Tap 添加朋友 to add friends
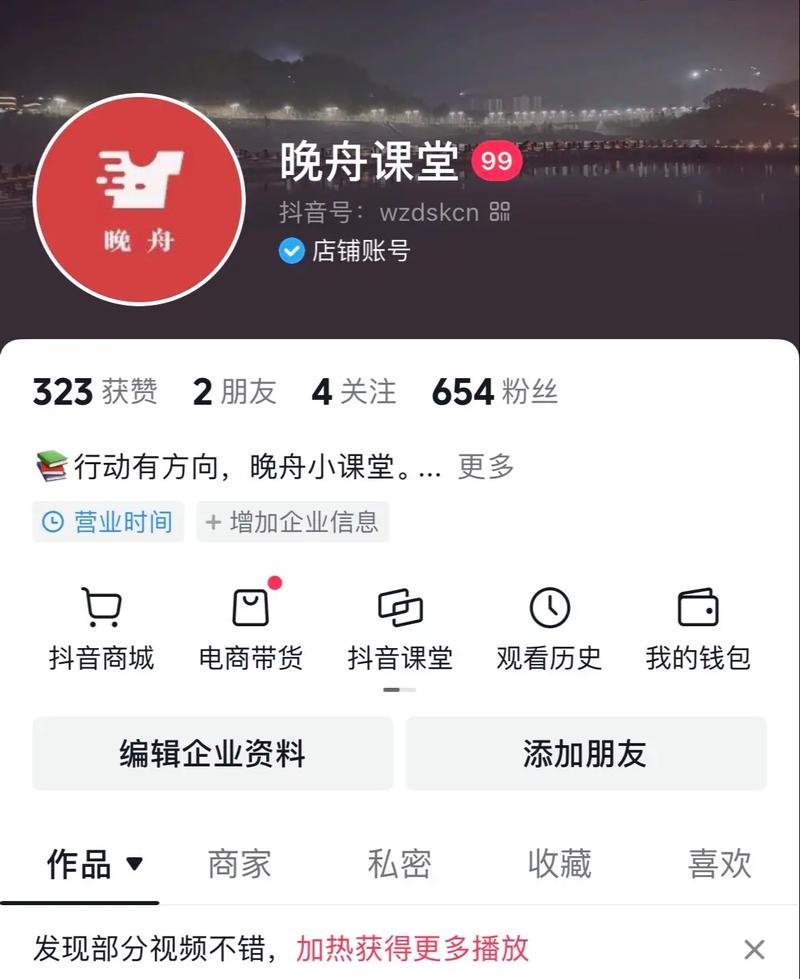This screenshot has height=979, width=800. pos(586,754)
